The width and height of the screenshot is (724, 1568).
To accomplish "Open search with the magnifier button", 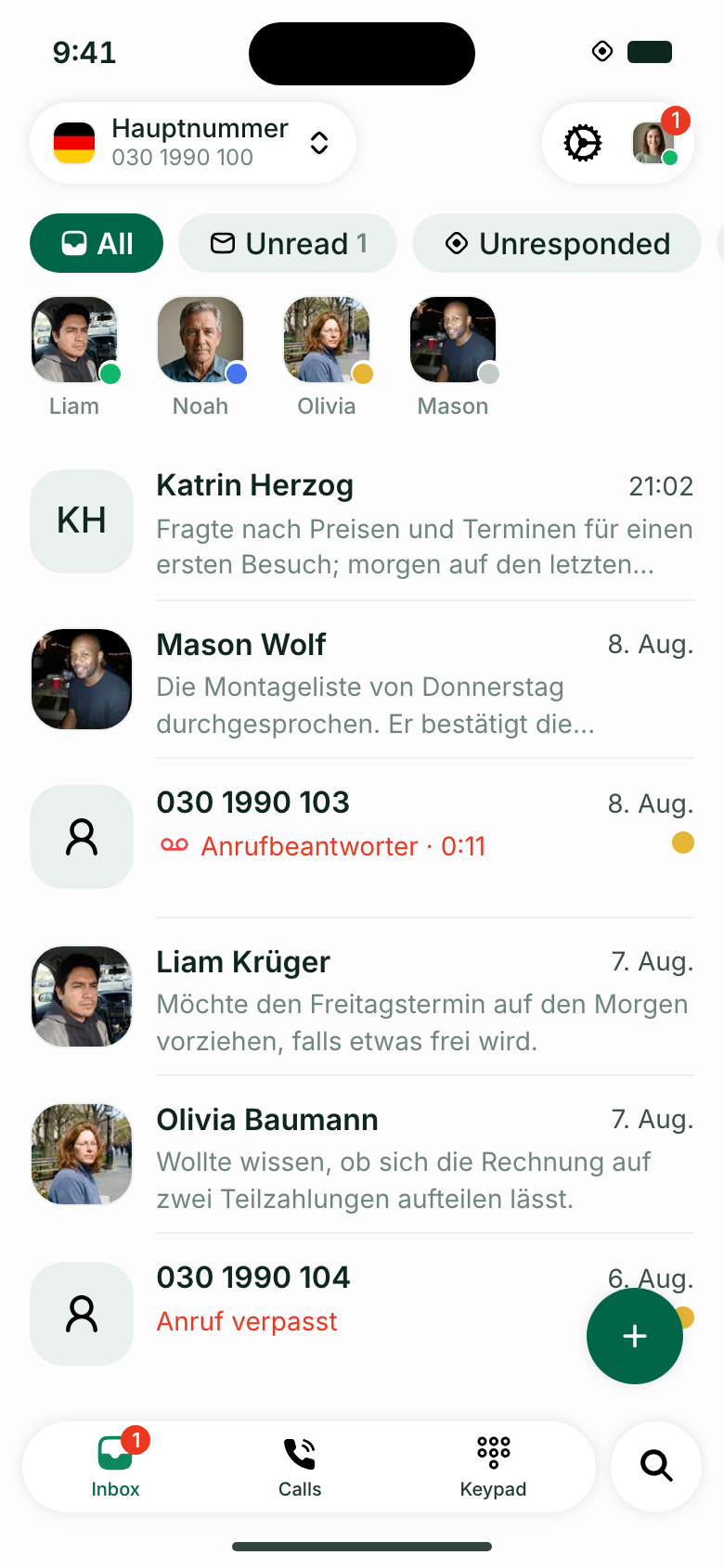I will [x=656, y=1467].
